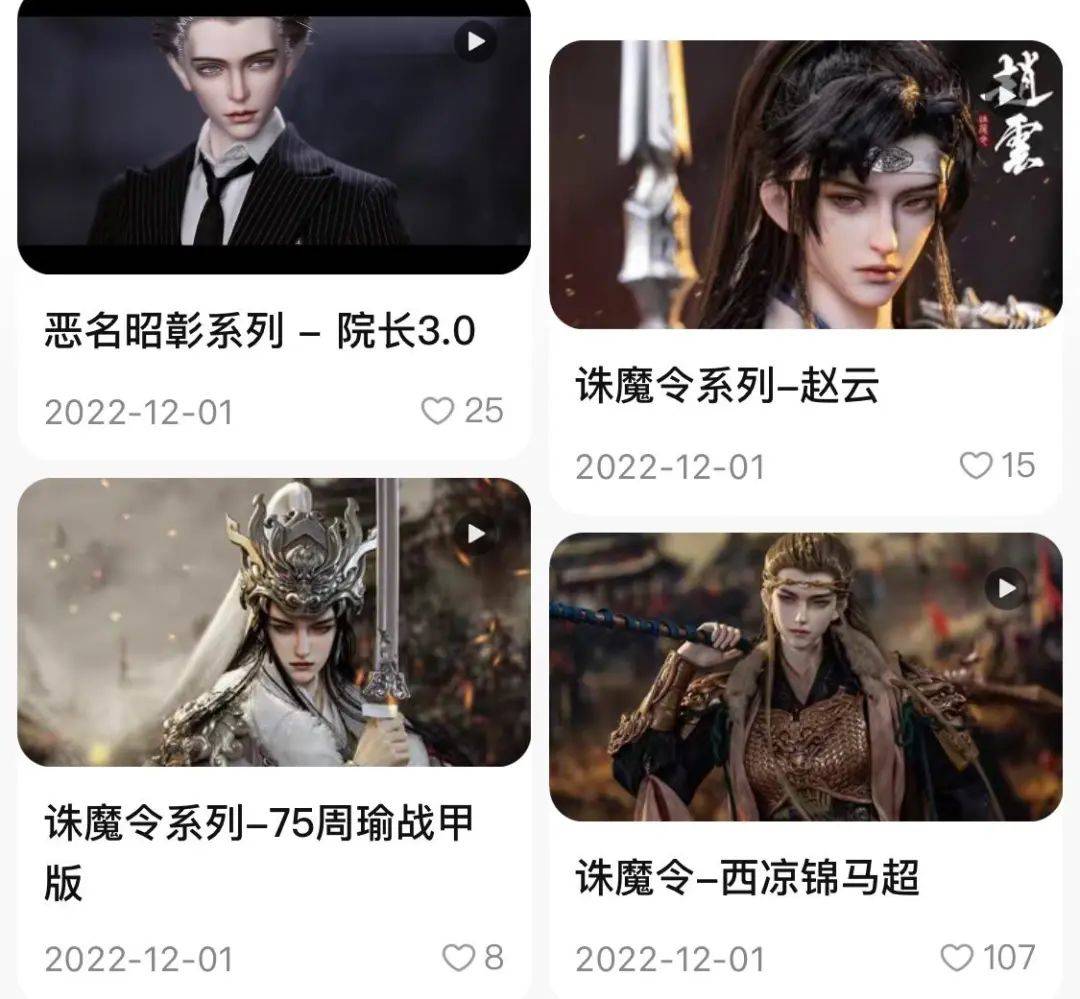Open the 诛魔令–西凉锦马超 video card

pyautogui.click(x=805, y=677)
